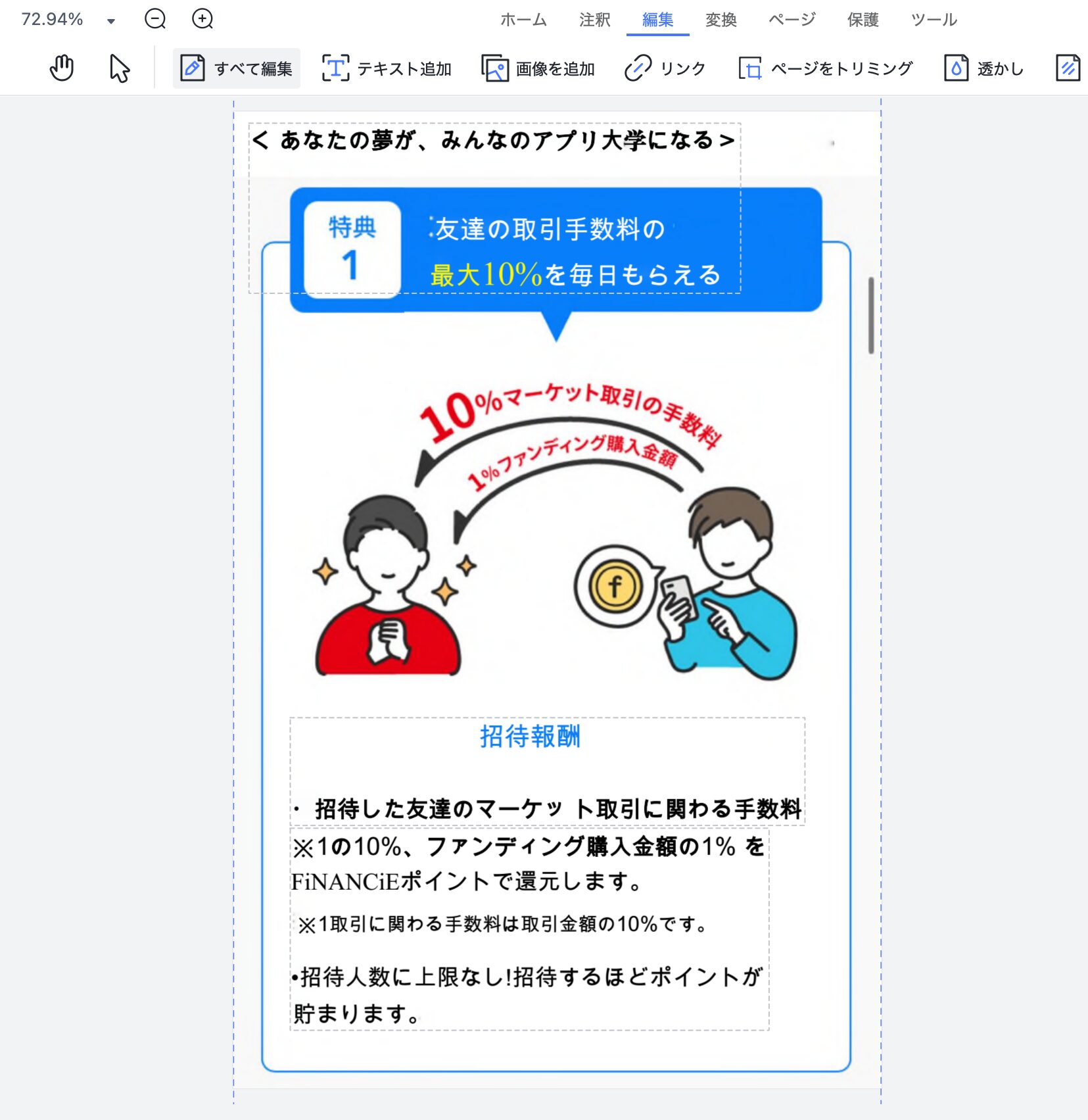
Task: Select the 招待報酬 text block for editing
Action: (530, 737)
